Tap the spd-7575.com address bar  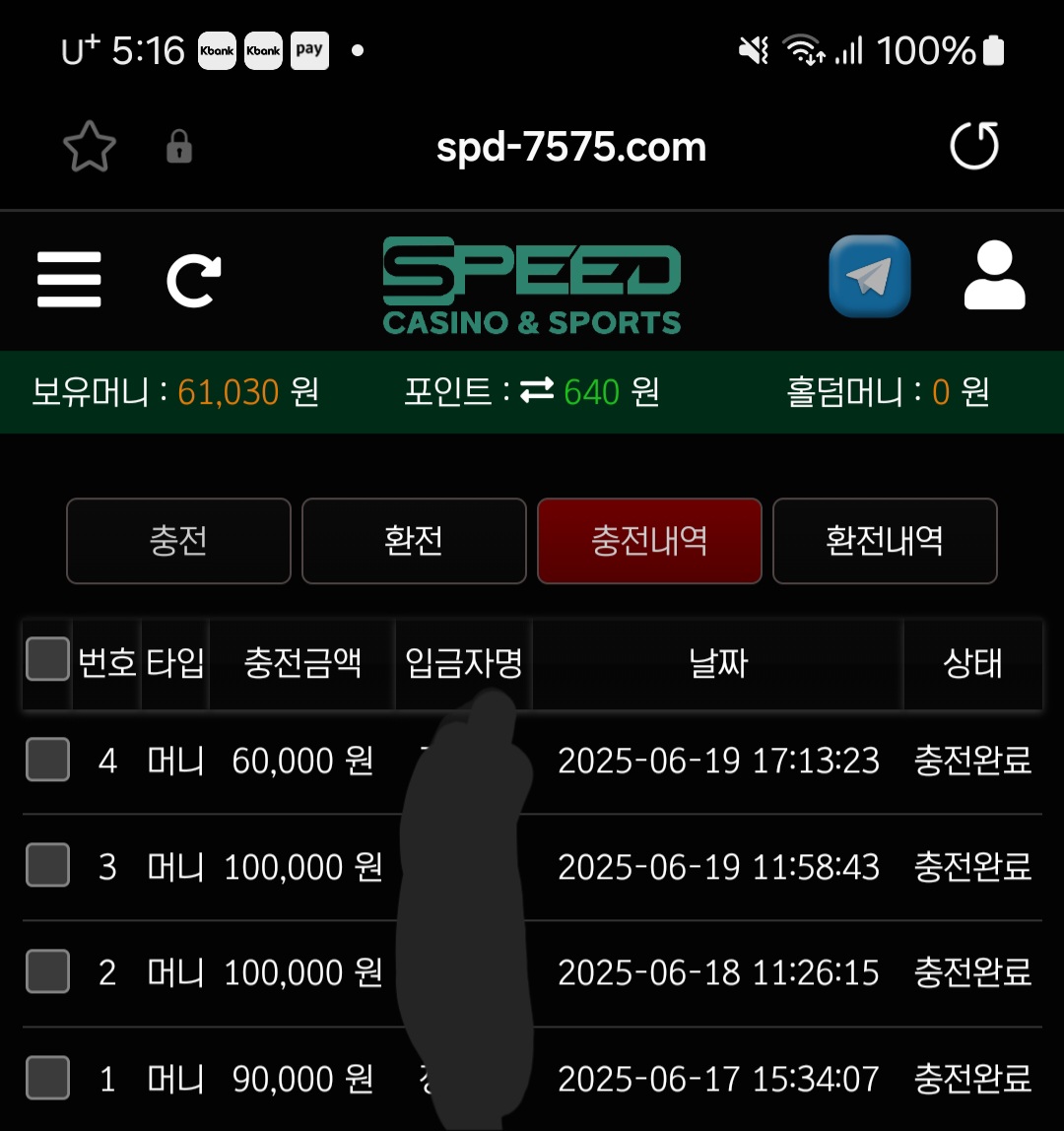[570, 148]
